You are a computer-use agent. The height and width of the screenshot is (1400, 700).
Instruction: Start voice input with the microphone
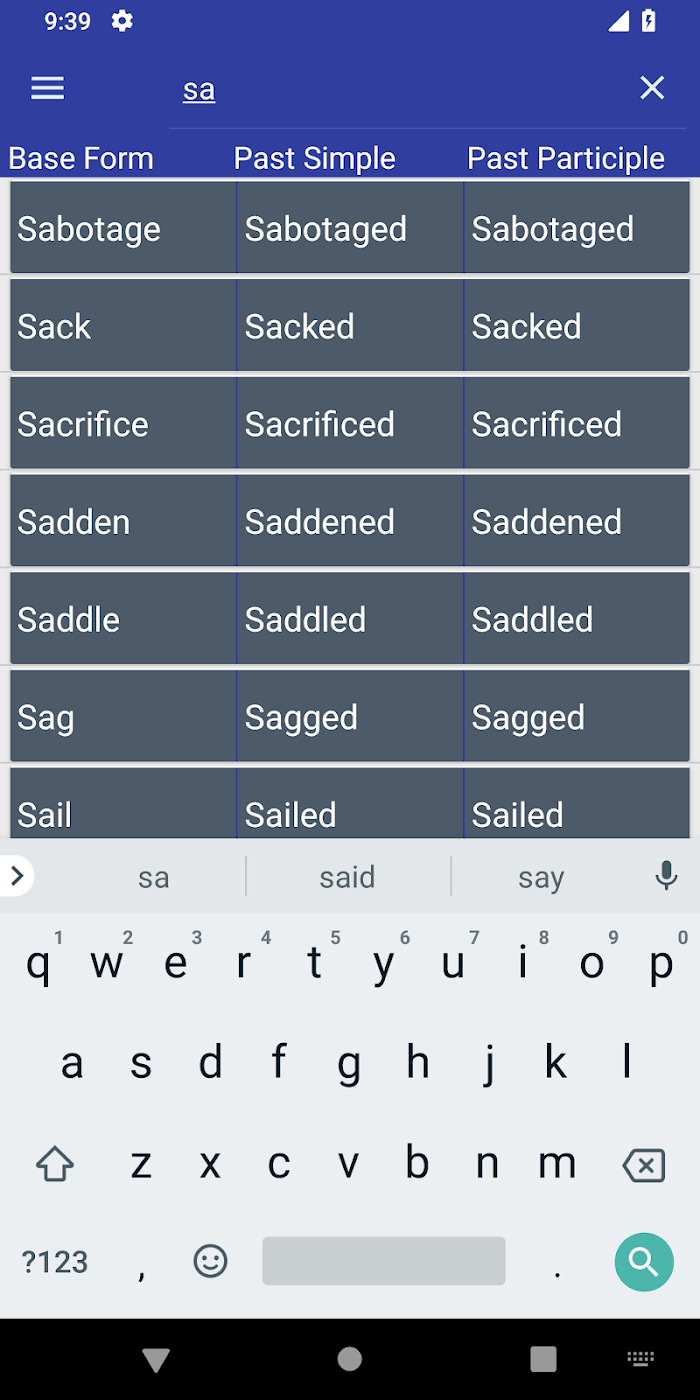(666, 876)
